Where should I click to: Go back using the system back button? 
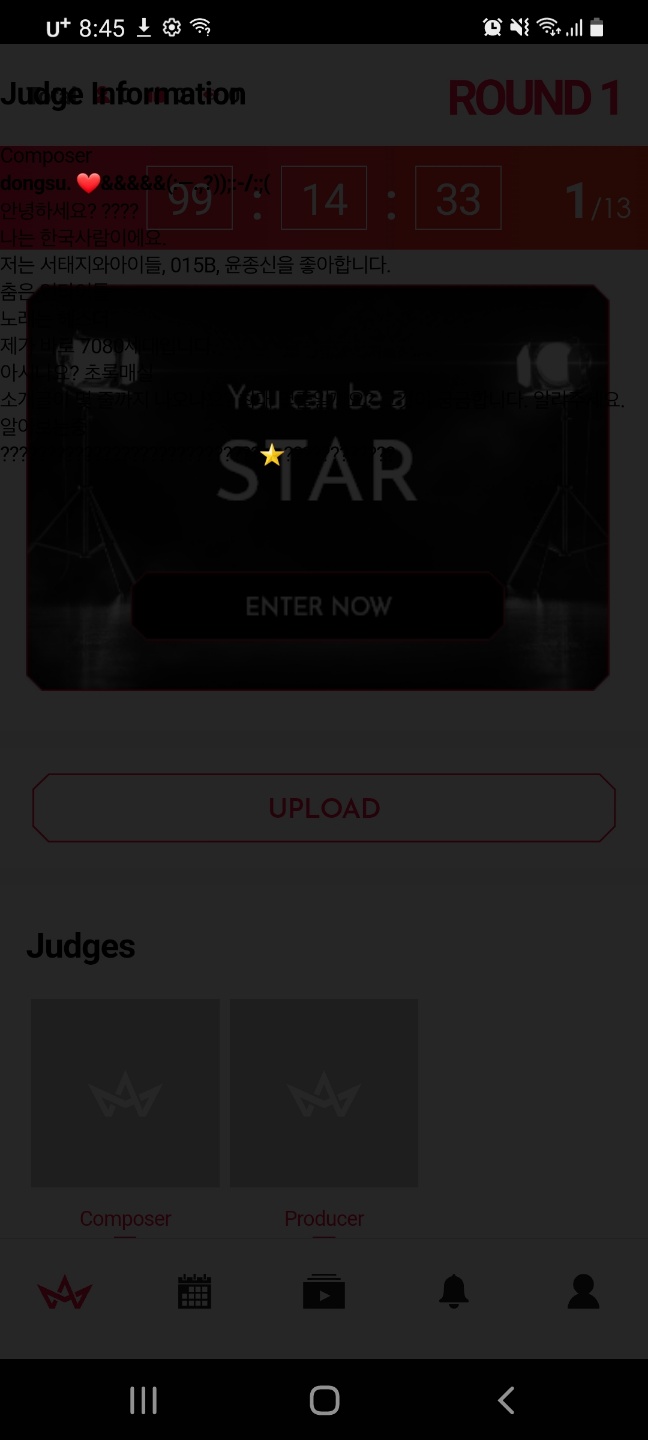coord(506,1400)
